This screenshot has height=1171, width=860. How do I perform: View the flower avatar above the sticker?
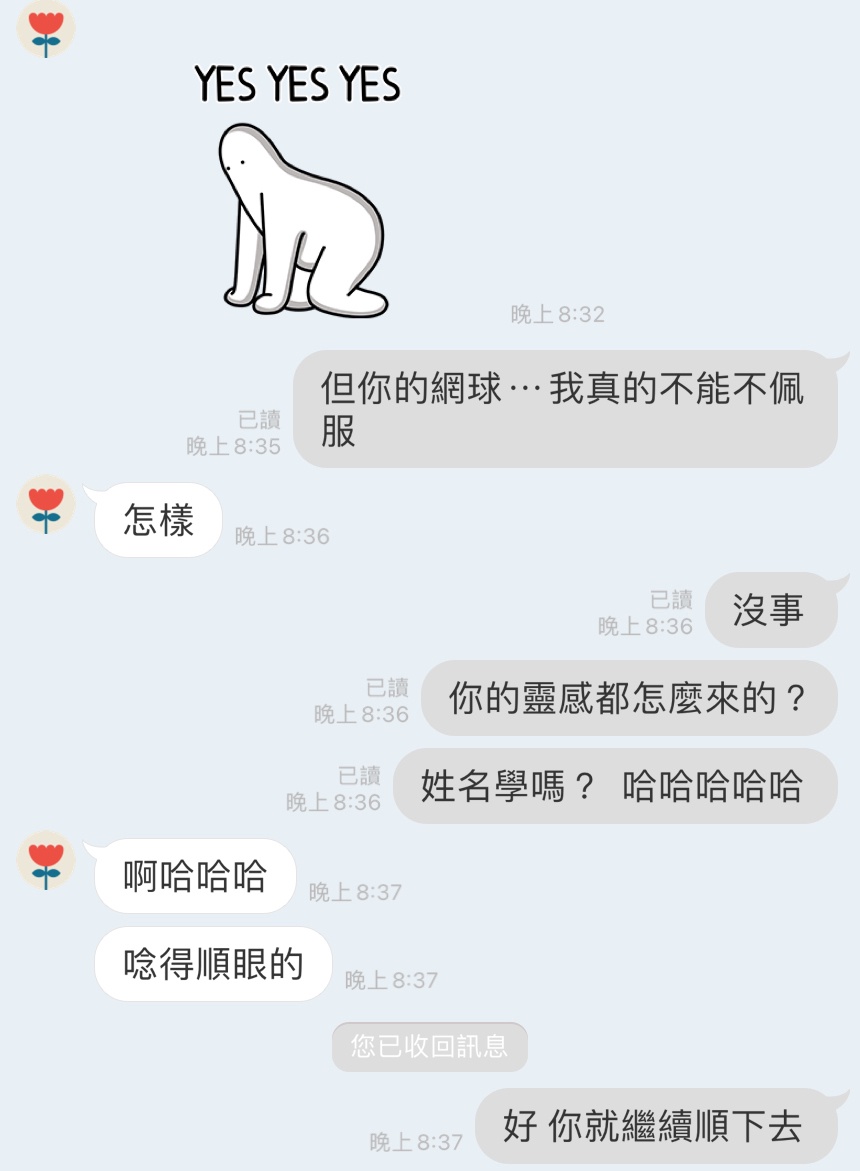pyautogui.click(x=46, y=29)
